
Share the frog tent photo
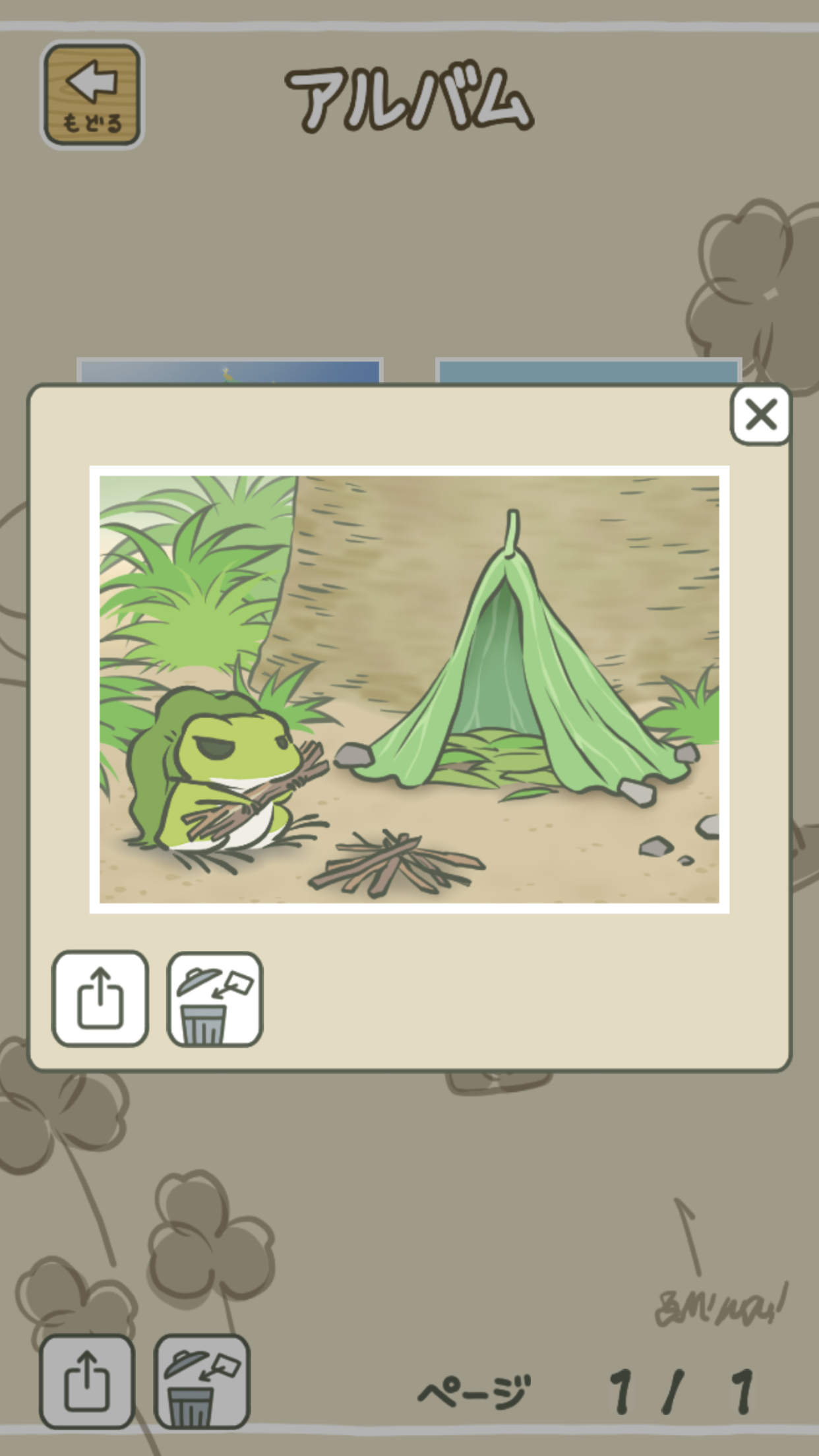(100, 998)
